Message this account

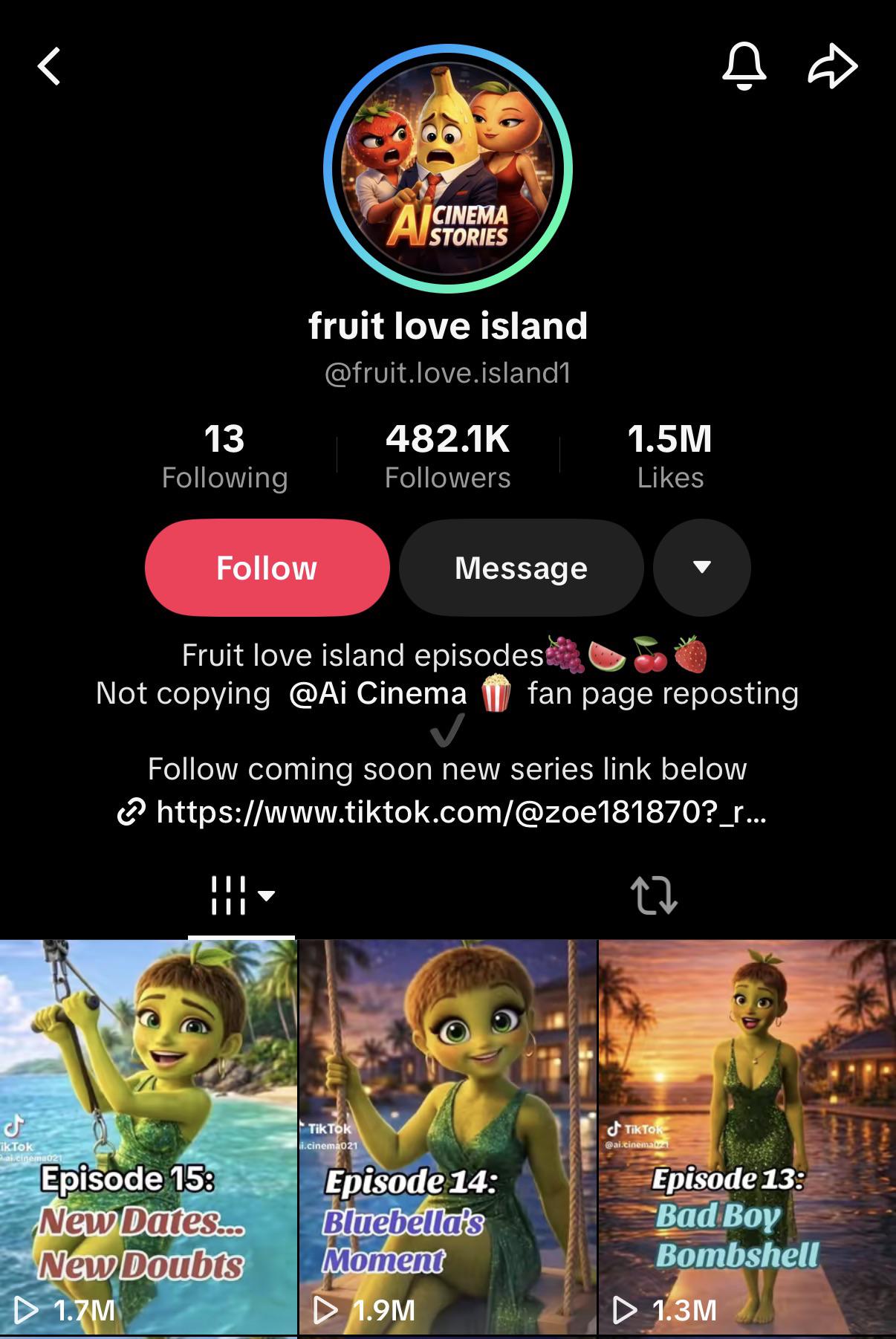pos(522,568)
